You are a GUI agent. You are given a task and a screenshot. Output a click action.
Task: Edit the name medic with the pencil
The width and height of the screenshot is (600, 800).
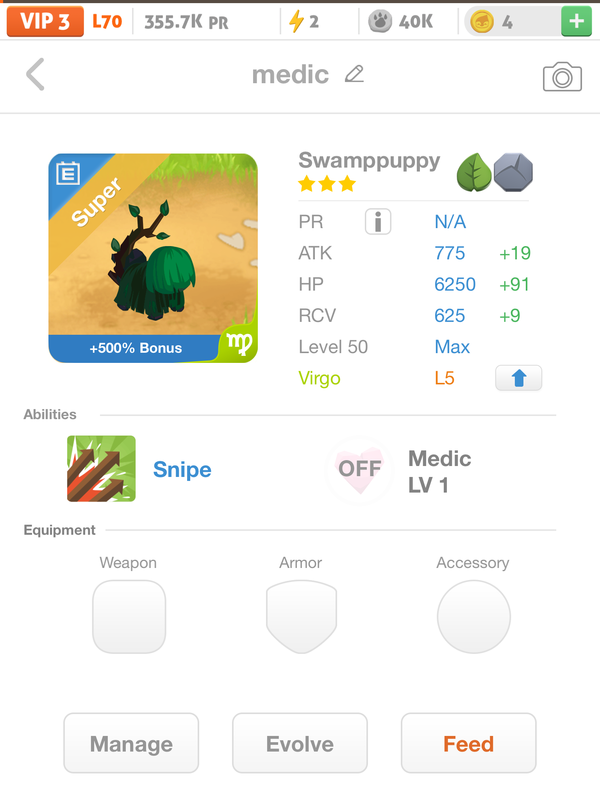(x=354, y=75)
